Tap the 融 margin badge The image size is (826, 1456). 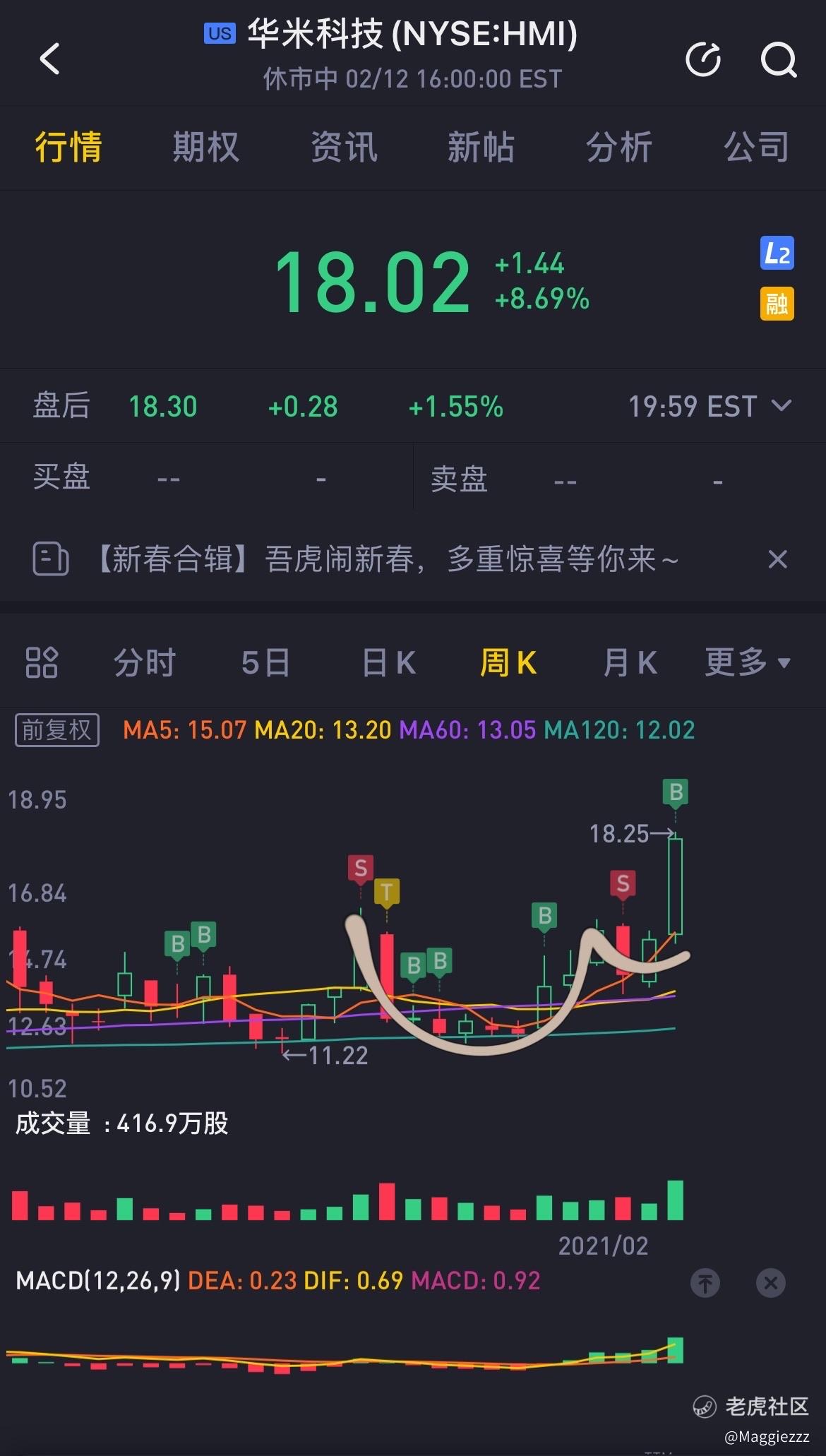click(x=777, y=304)
